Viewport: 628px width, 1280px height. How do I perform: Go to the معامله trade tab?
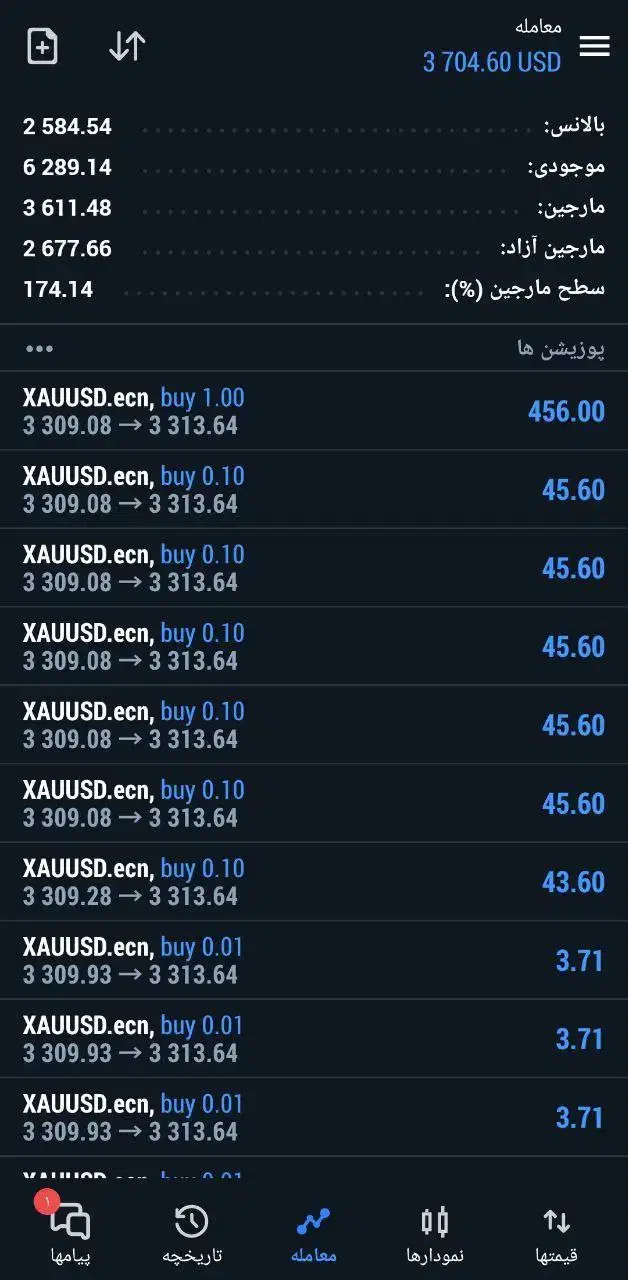tap(313, 1232)
